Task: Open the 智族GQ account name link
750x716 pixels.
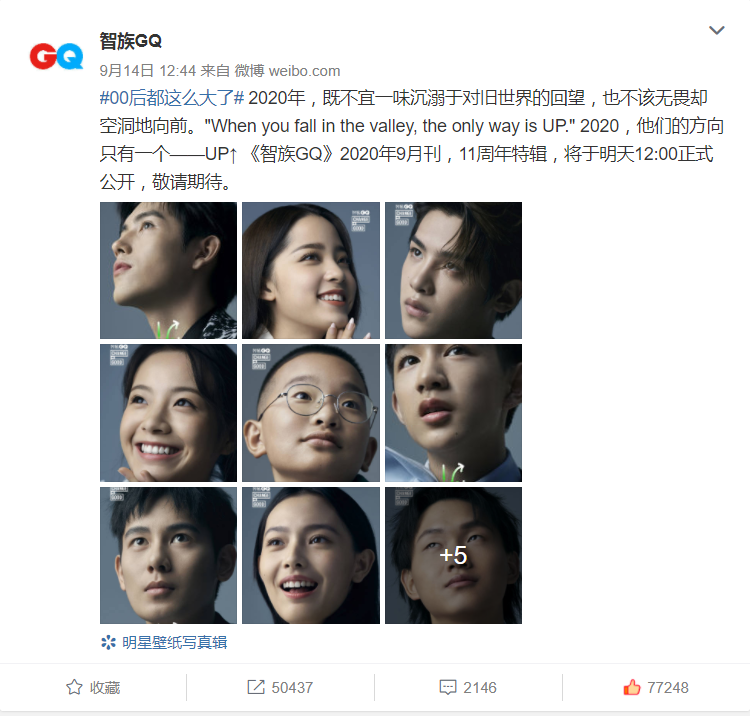Action: coord(131,41)
